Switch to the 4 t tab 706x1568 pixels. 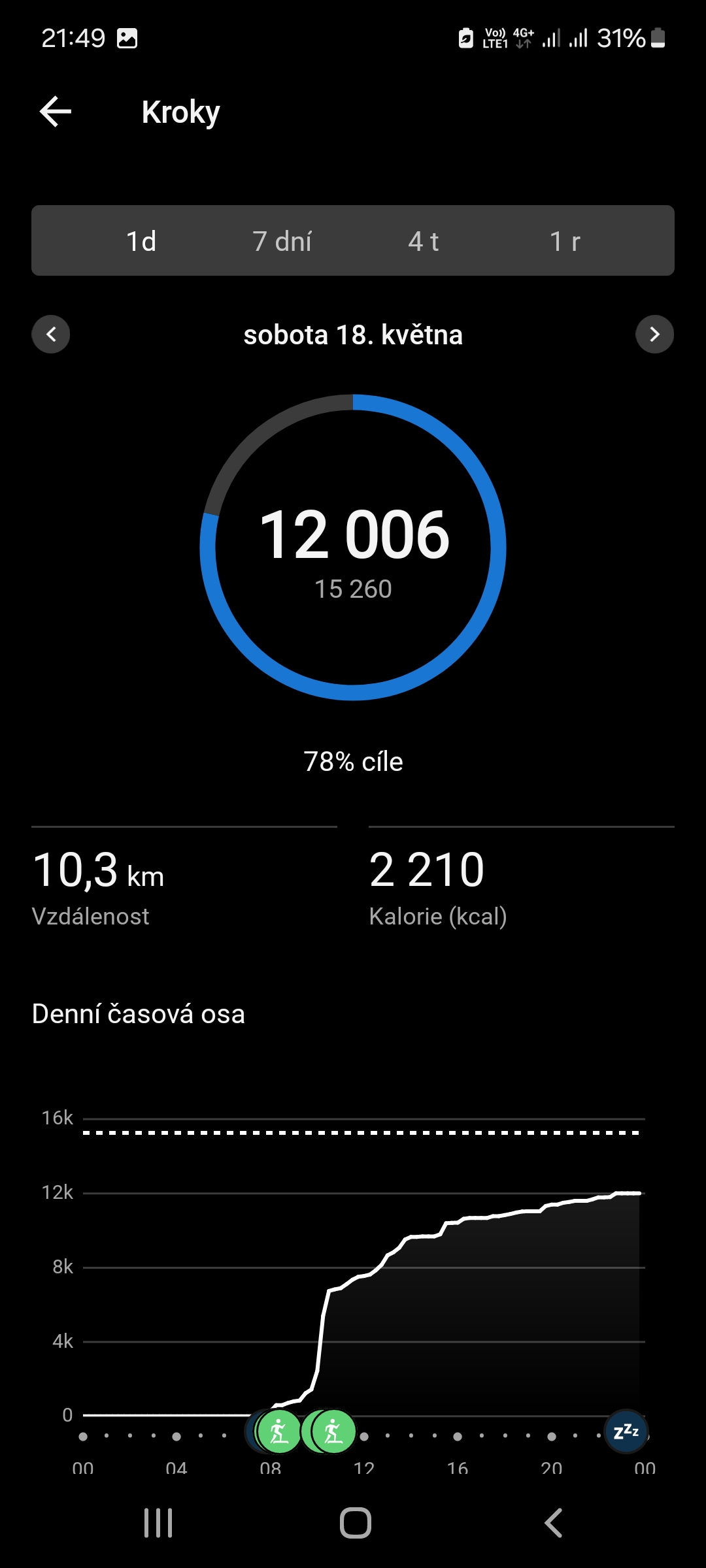click(424, 241)
